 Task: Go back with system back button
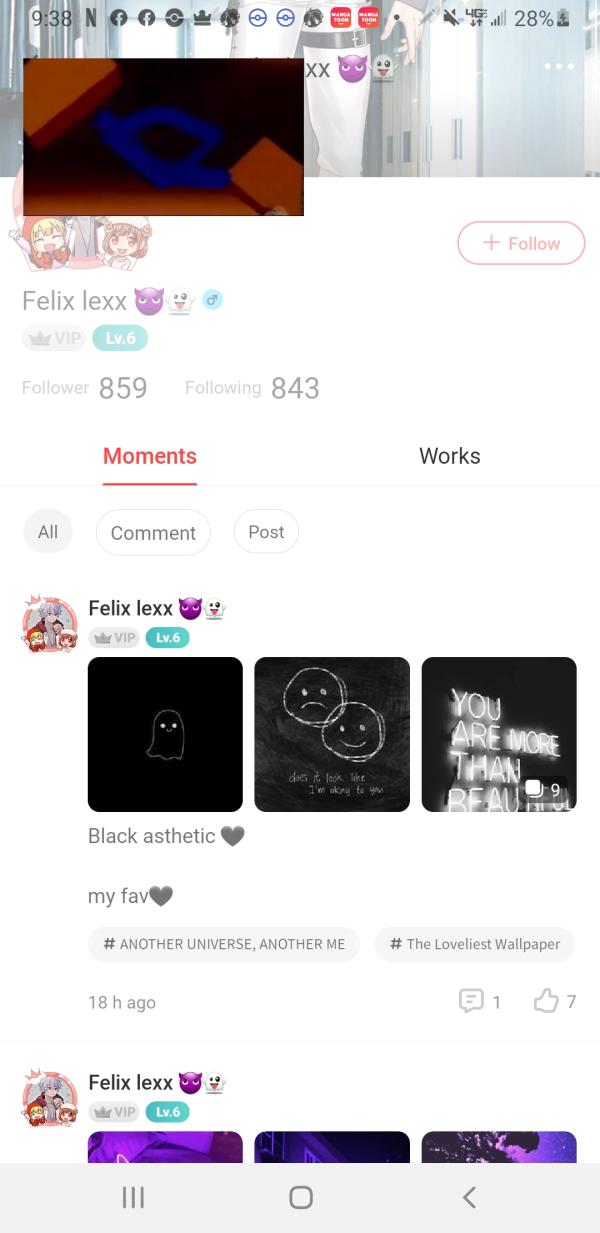(469, 1197)
